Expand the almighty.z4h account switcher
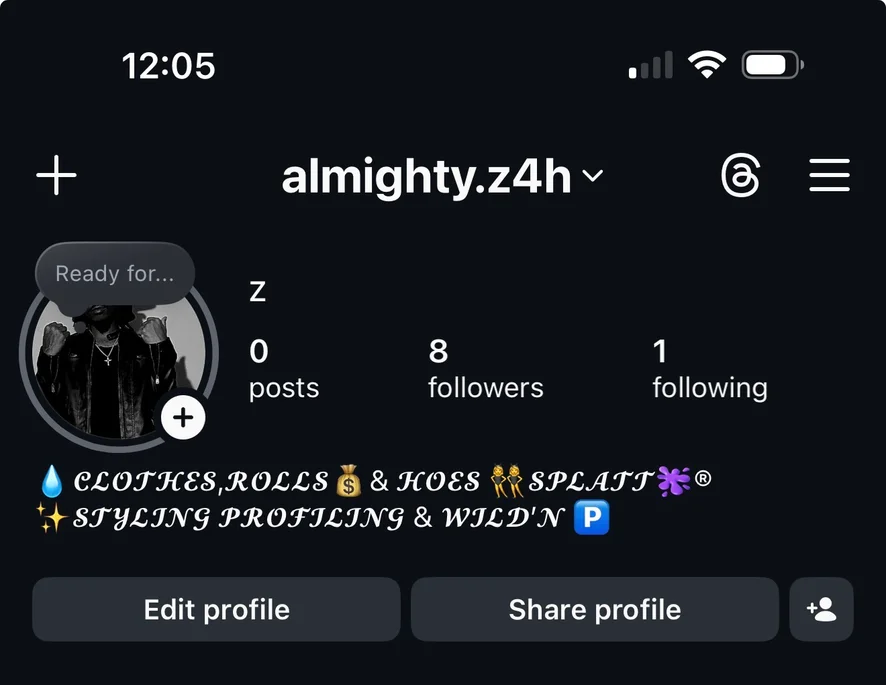Viewport: 886px width, 685px height. click(x=442, y=177)
